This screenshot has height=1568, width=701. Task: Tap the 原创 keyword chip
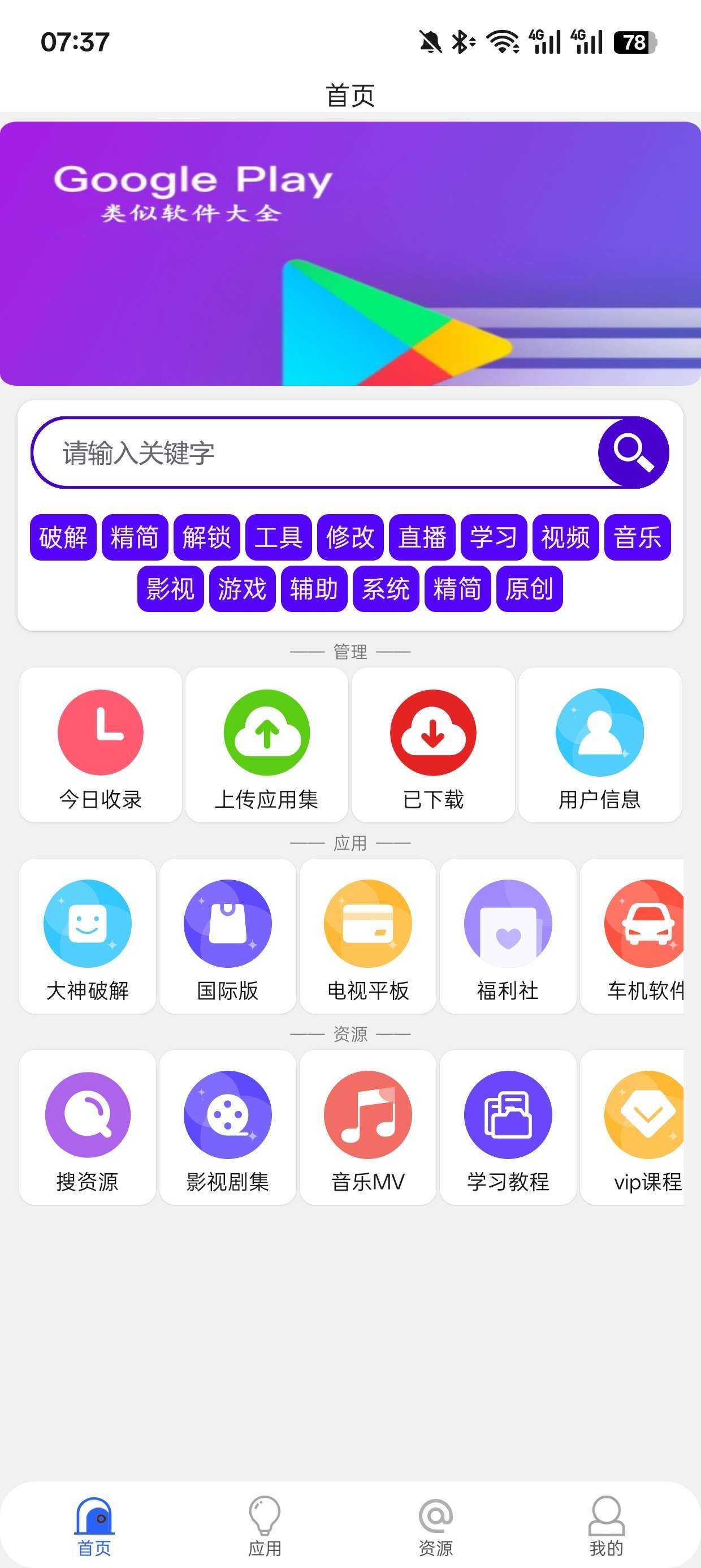(529, 589)
